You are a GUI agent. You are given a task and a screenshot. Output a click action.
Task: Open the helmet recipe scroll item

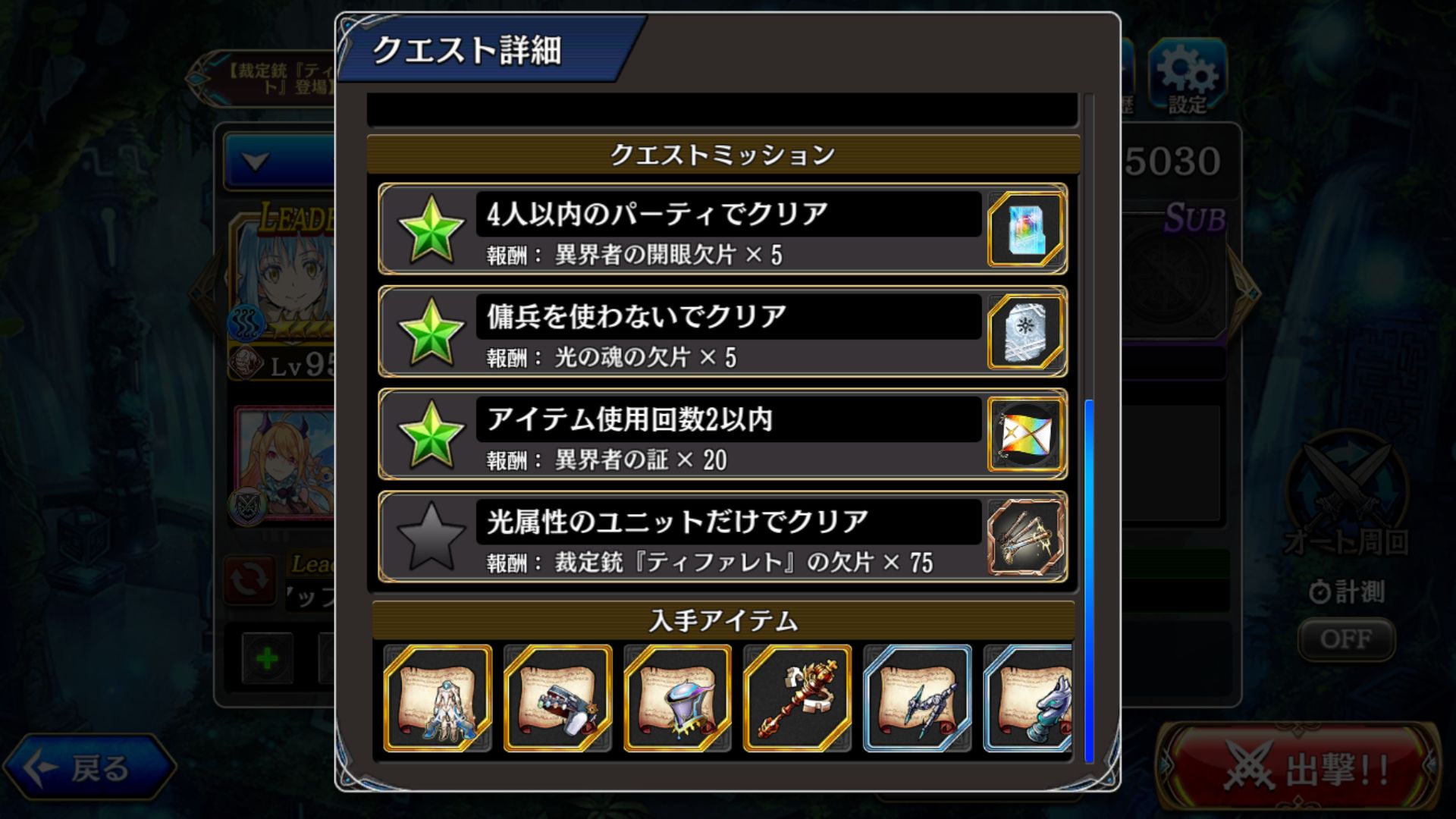pos(677,698)
